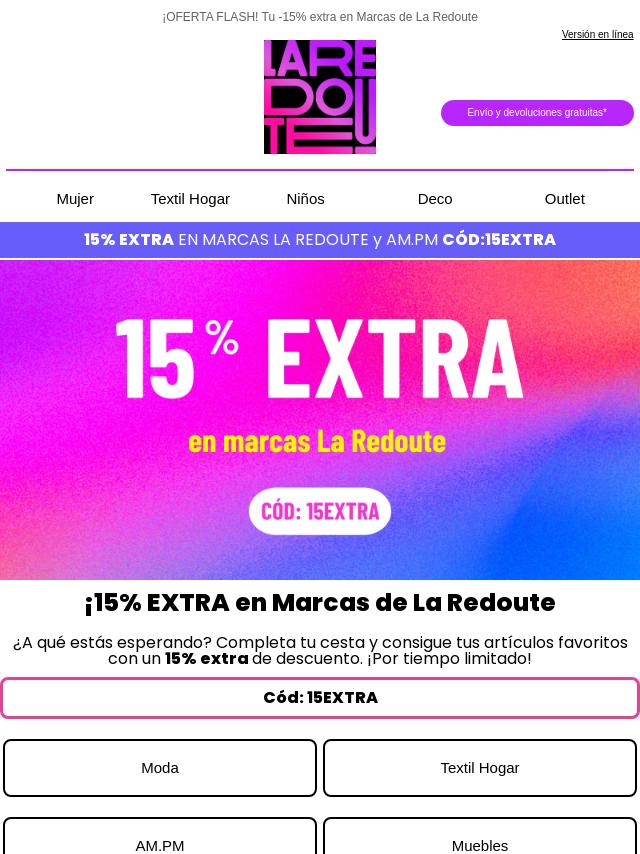
Task: Open the Versión en línea link
Action: coord(597,35)
